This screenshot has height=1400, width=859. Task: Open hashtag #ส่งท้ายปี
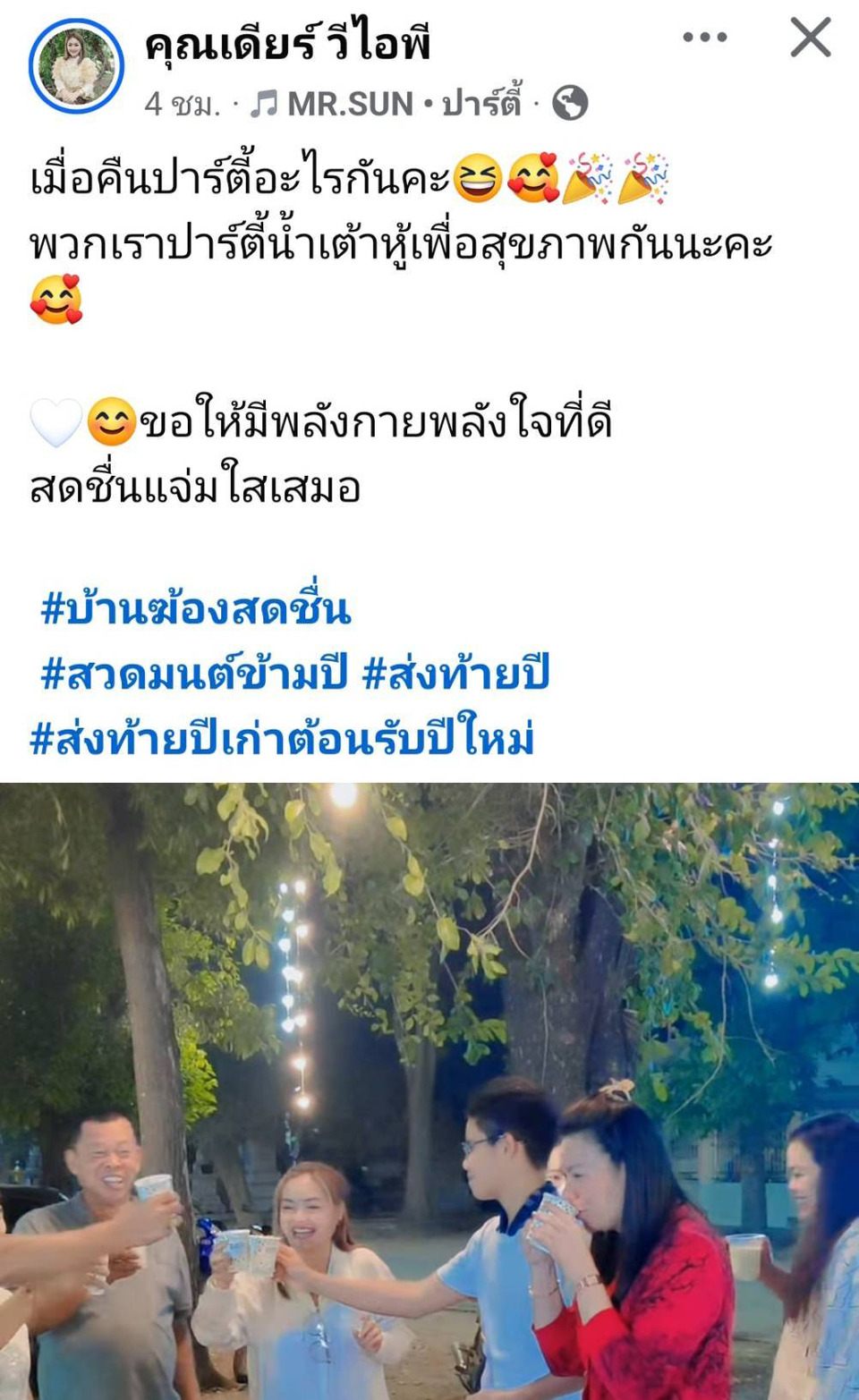tap(456, 674)
